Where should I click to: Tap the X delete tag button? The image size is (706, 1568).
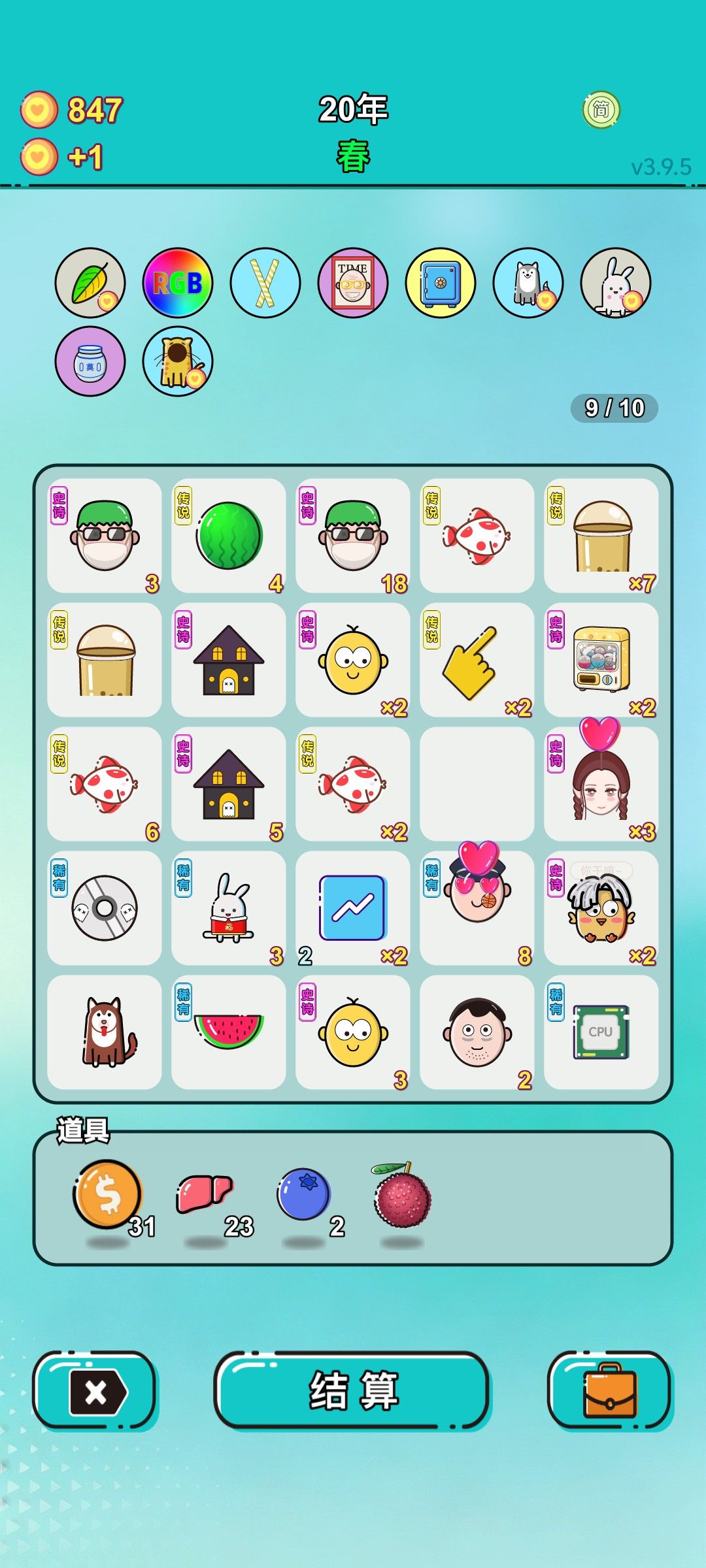click(95, 1390)
